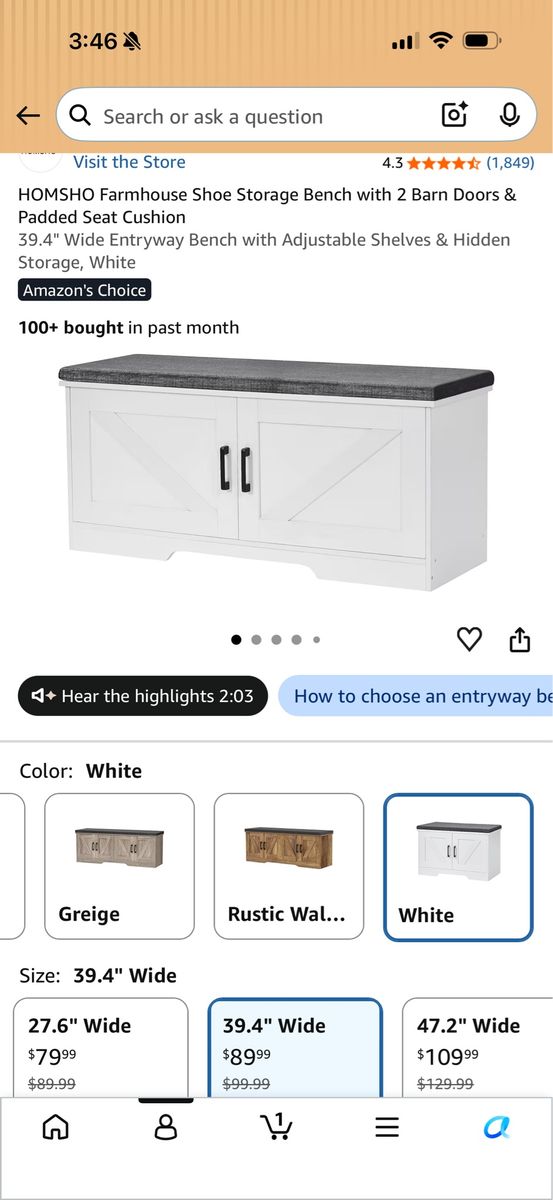Add the bench to a wish list
553x1200 pixels.
469,640
